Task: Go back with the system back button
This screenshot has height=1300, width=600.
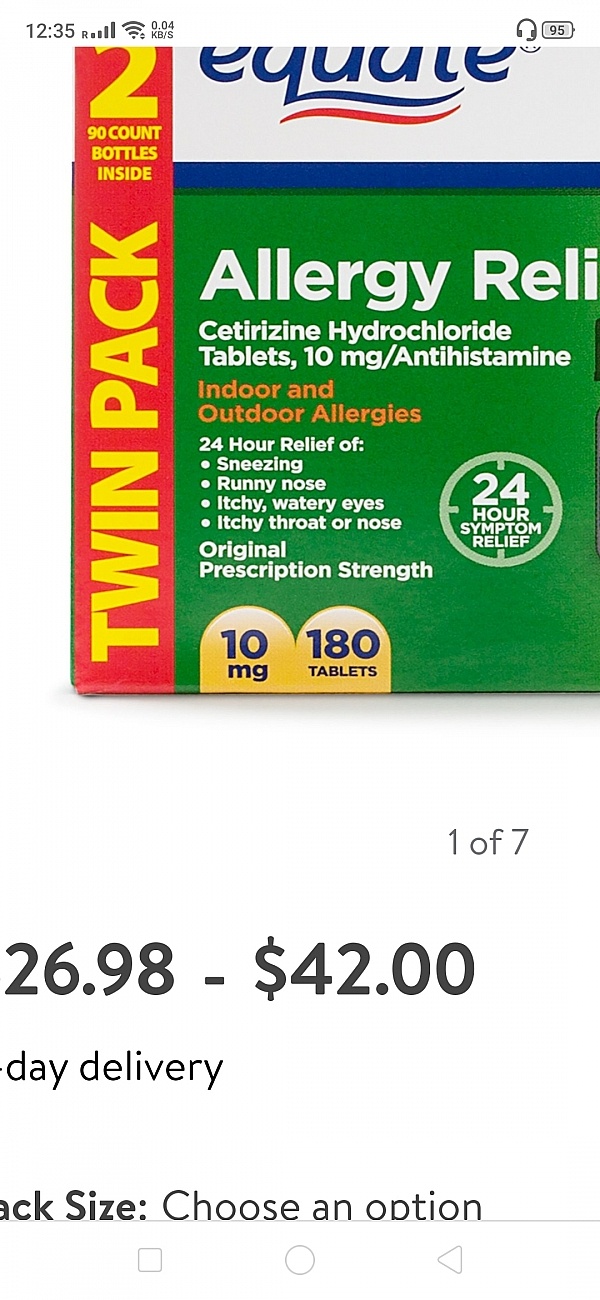Action: 450,1260
